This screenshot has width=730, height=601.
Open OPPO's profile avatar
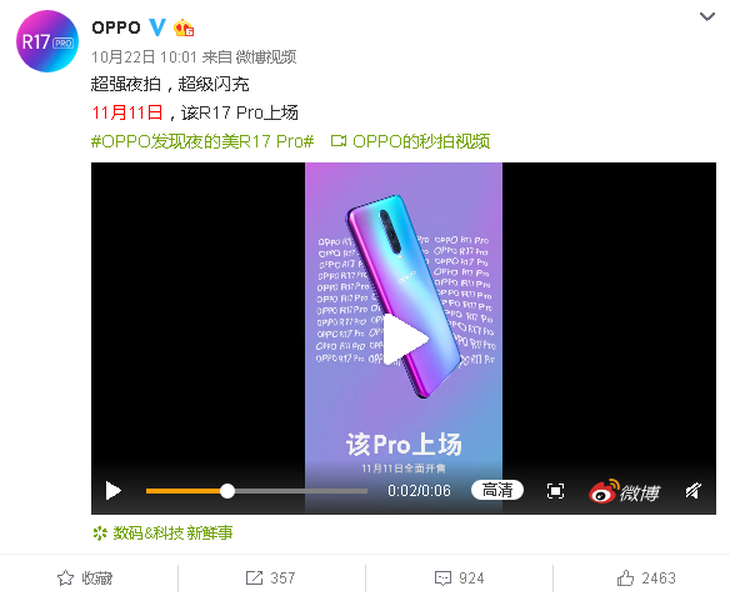pos(45,44)
